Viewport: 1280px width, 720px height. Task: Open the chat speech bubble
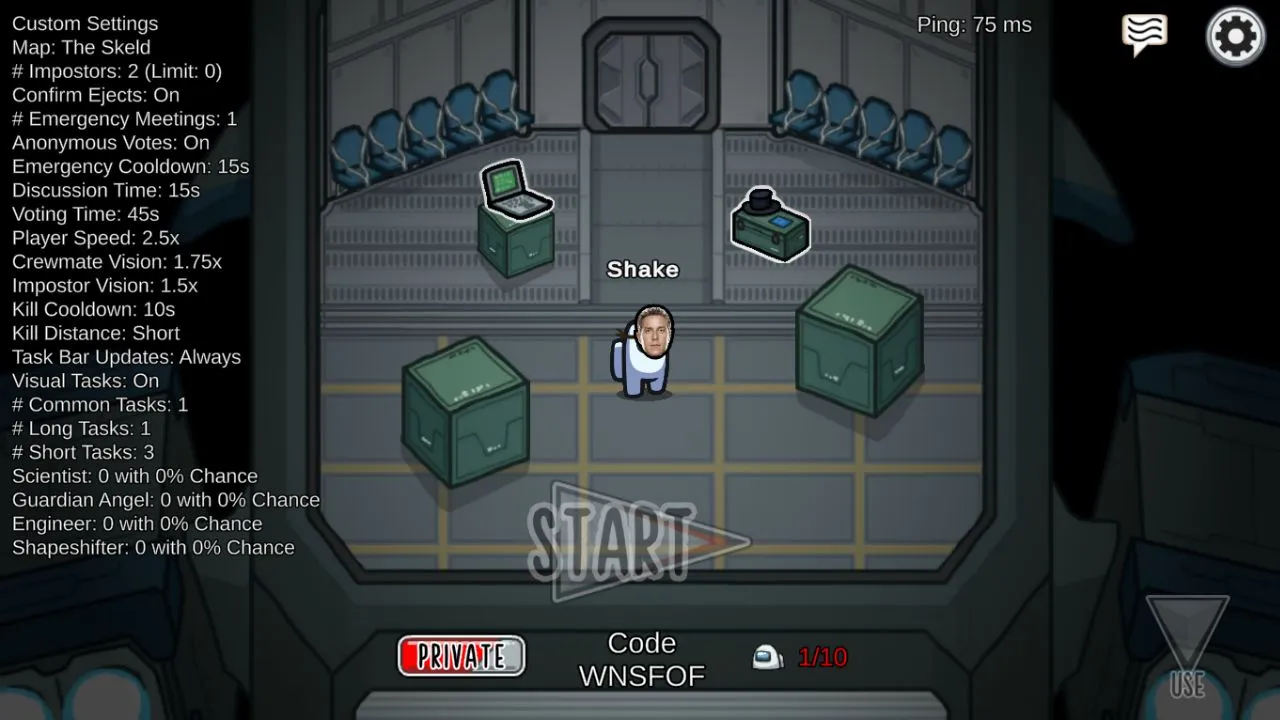(1145, 35)
